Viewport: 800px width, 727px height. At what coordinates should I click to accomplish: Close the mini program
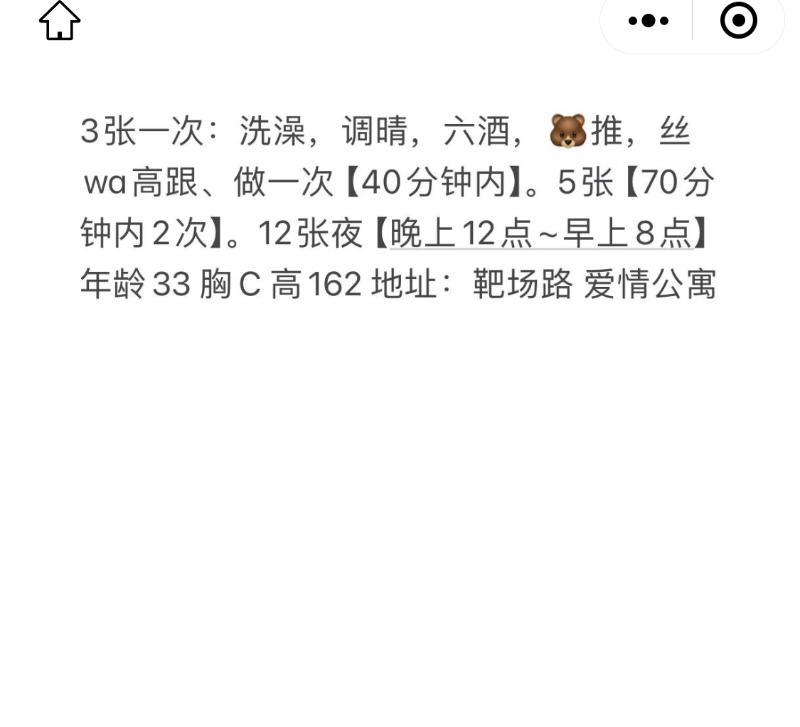click(x=738, y=20)
